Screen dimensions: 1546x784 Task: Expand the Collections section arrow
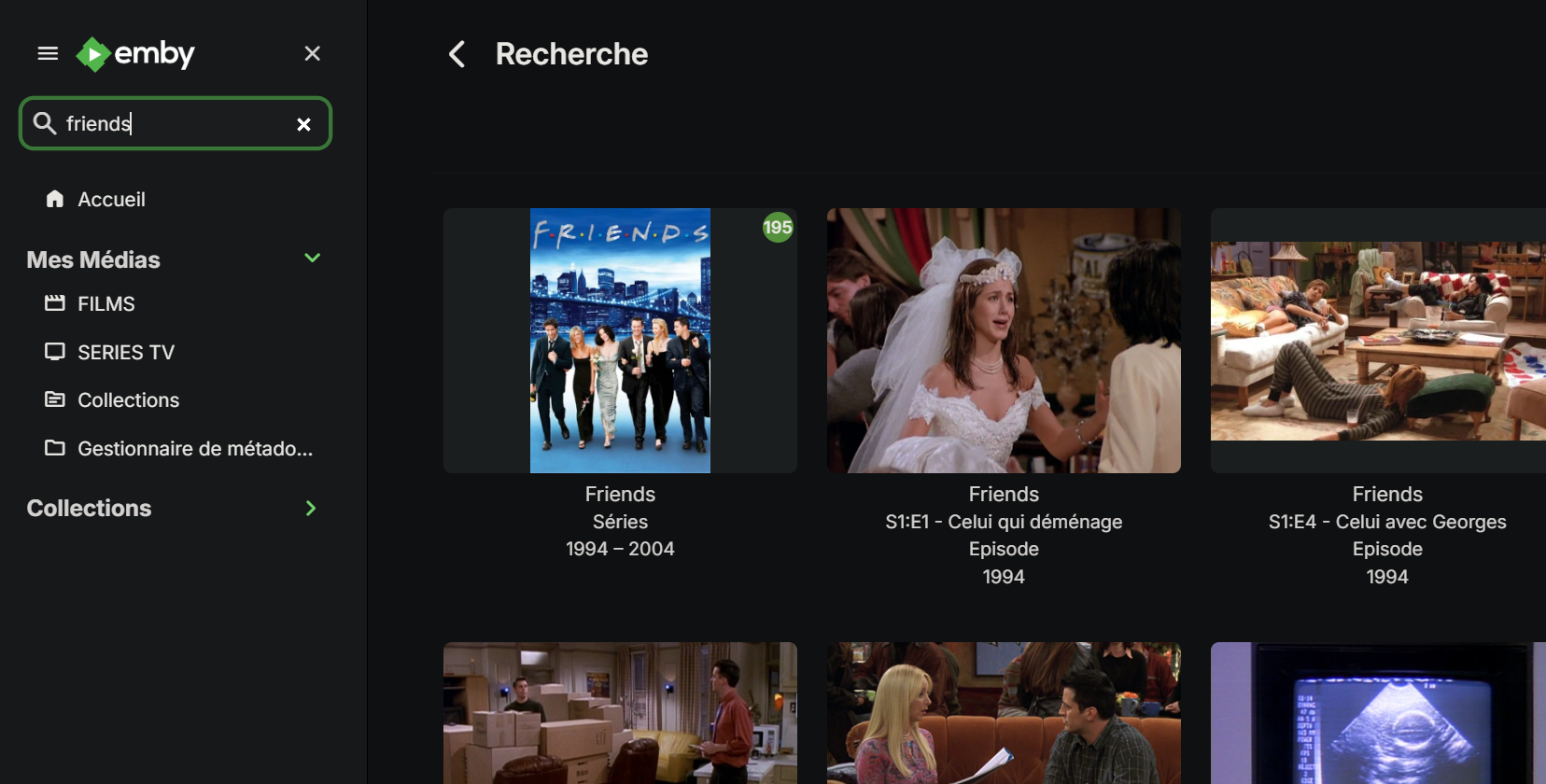point(311,509)
